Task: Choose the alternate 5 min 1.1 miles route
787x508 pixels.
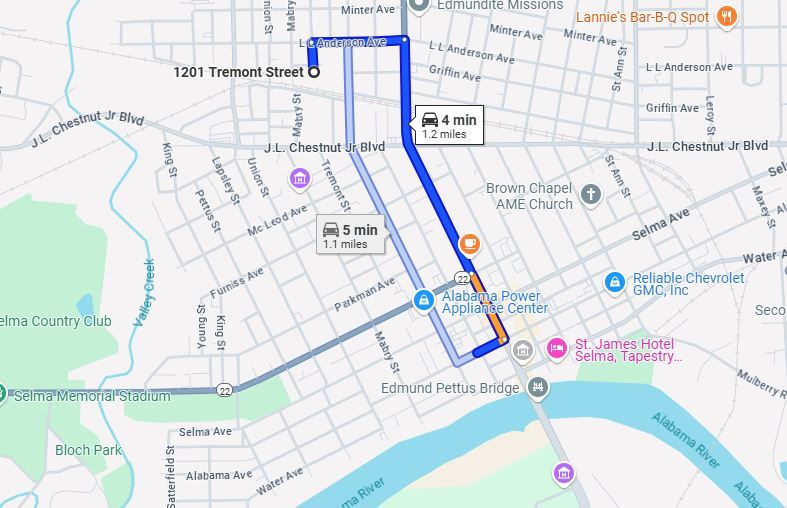Action: click(x=350, y=235)
